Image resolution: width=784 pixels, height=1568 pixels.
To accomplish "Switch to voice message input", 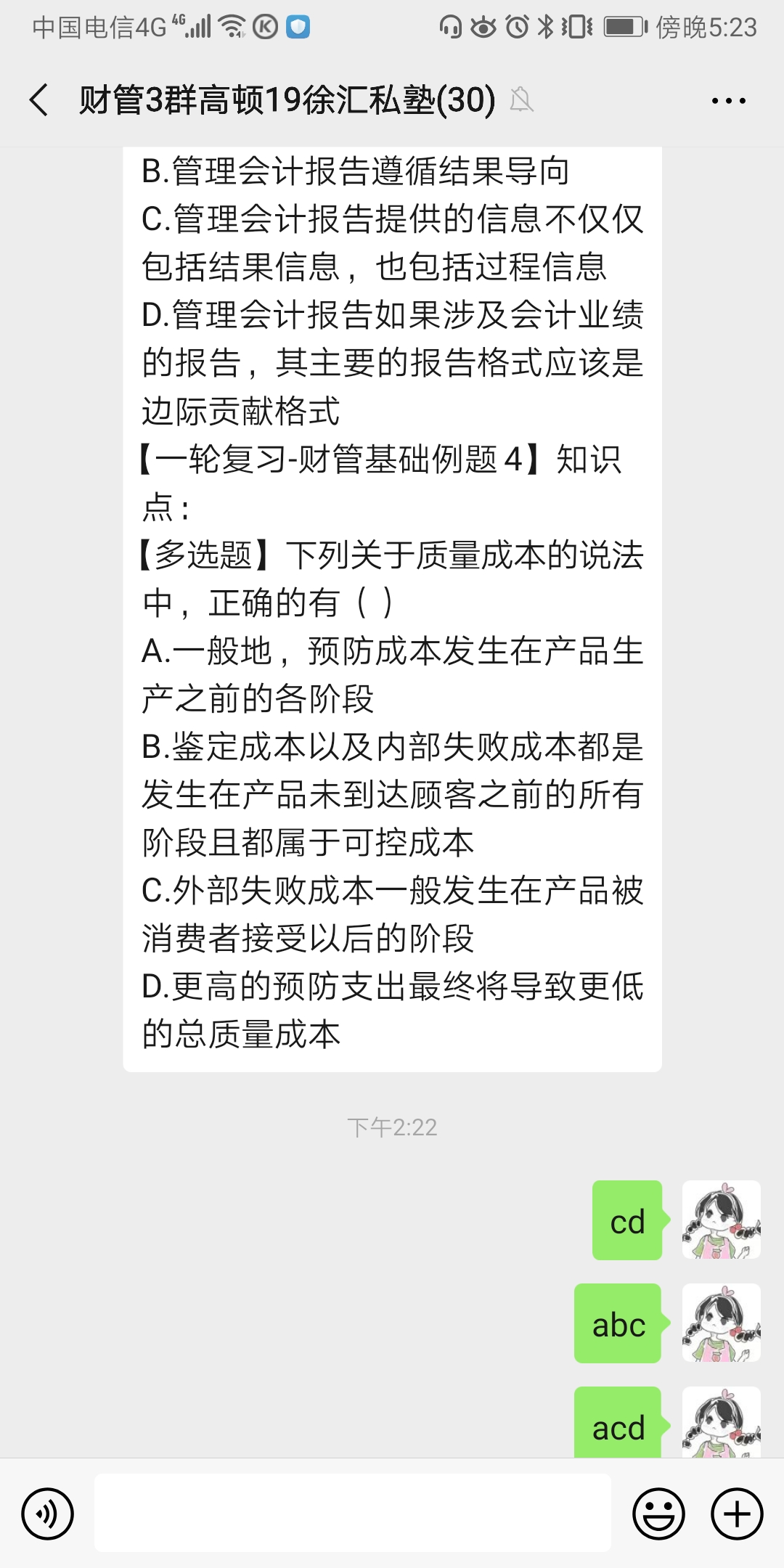I will (x=48, y=1514).
